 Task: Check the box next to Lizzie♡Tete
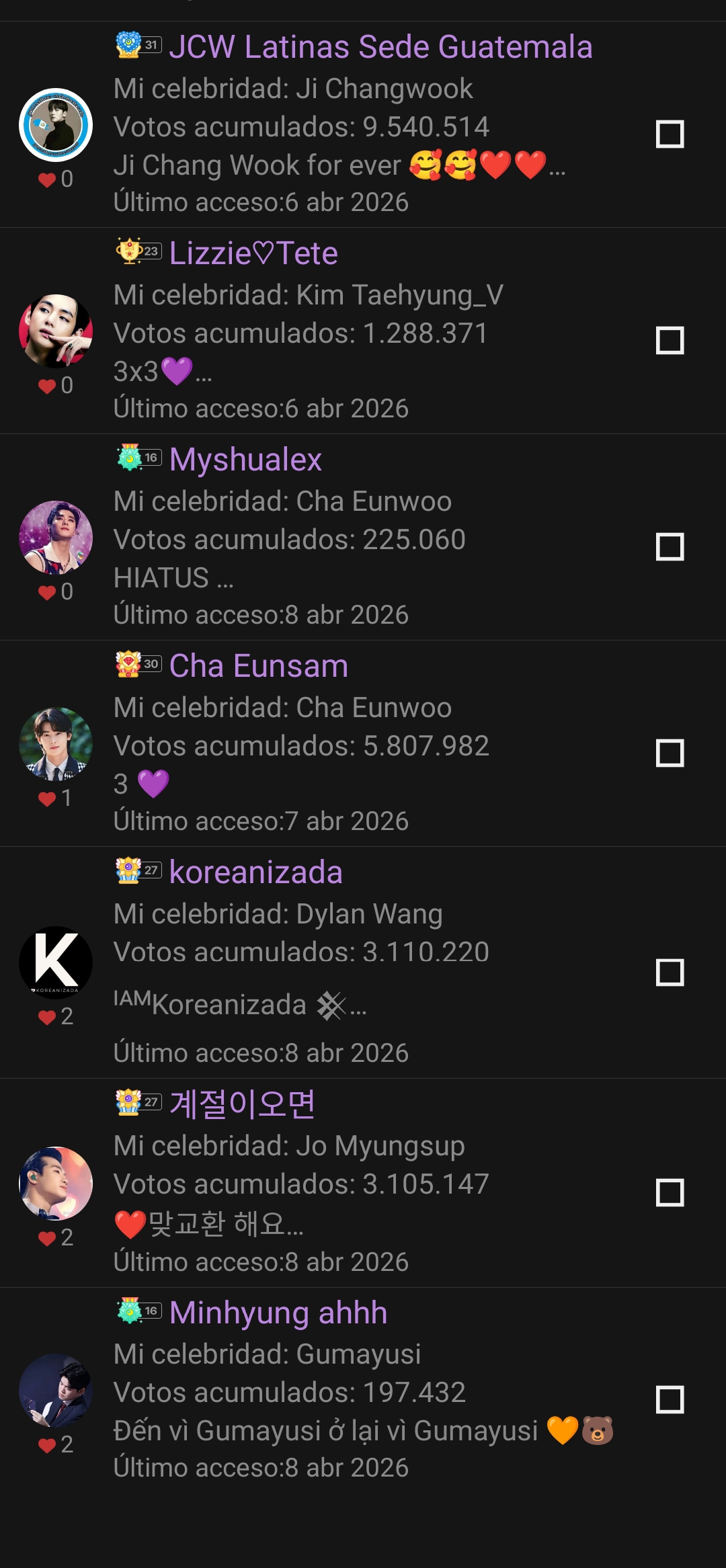pyautogui.click(x=670, y=340)
